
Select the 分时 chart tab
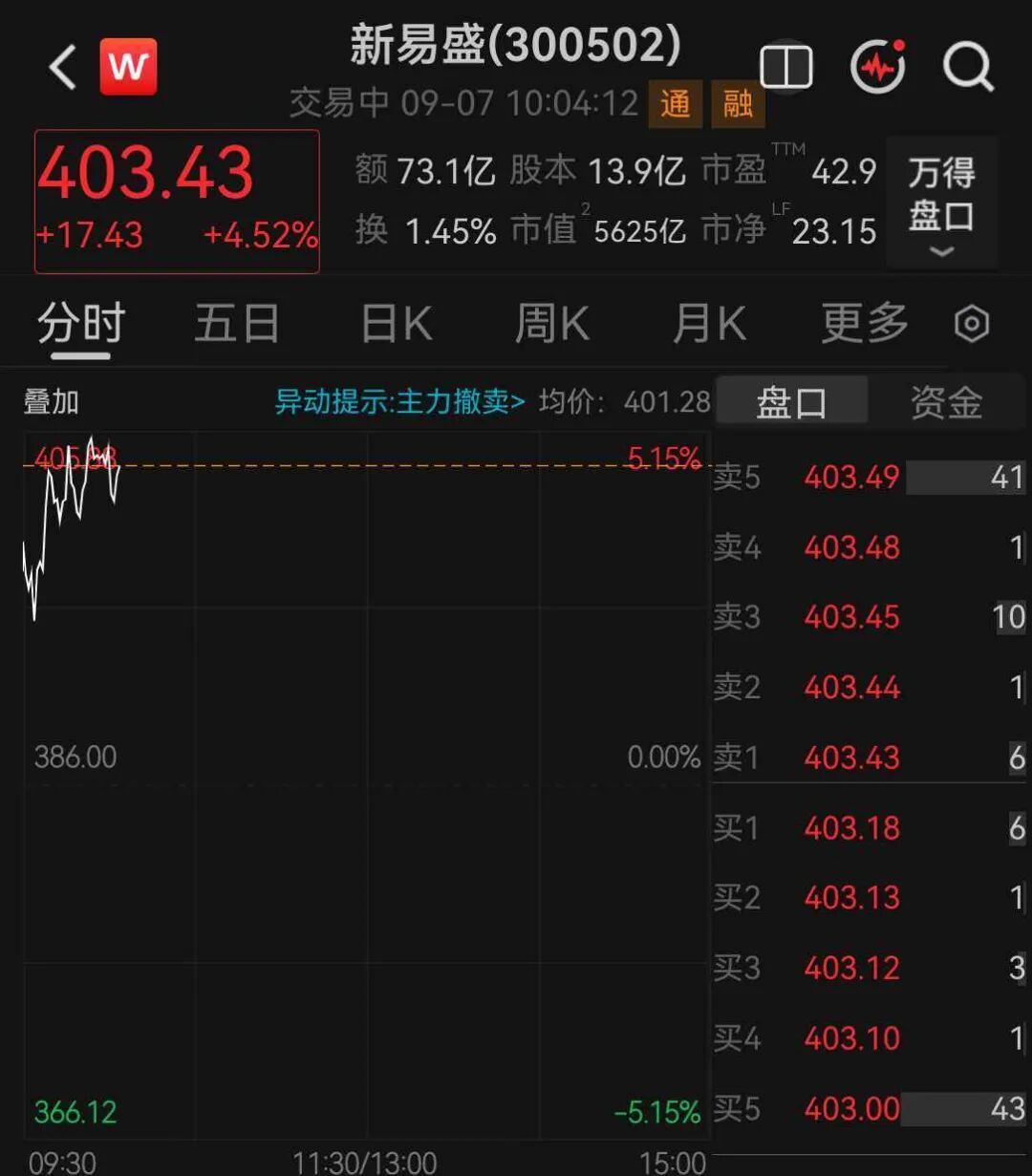pos(81,324)
